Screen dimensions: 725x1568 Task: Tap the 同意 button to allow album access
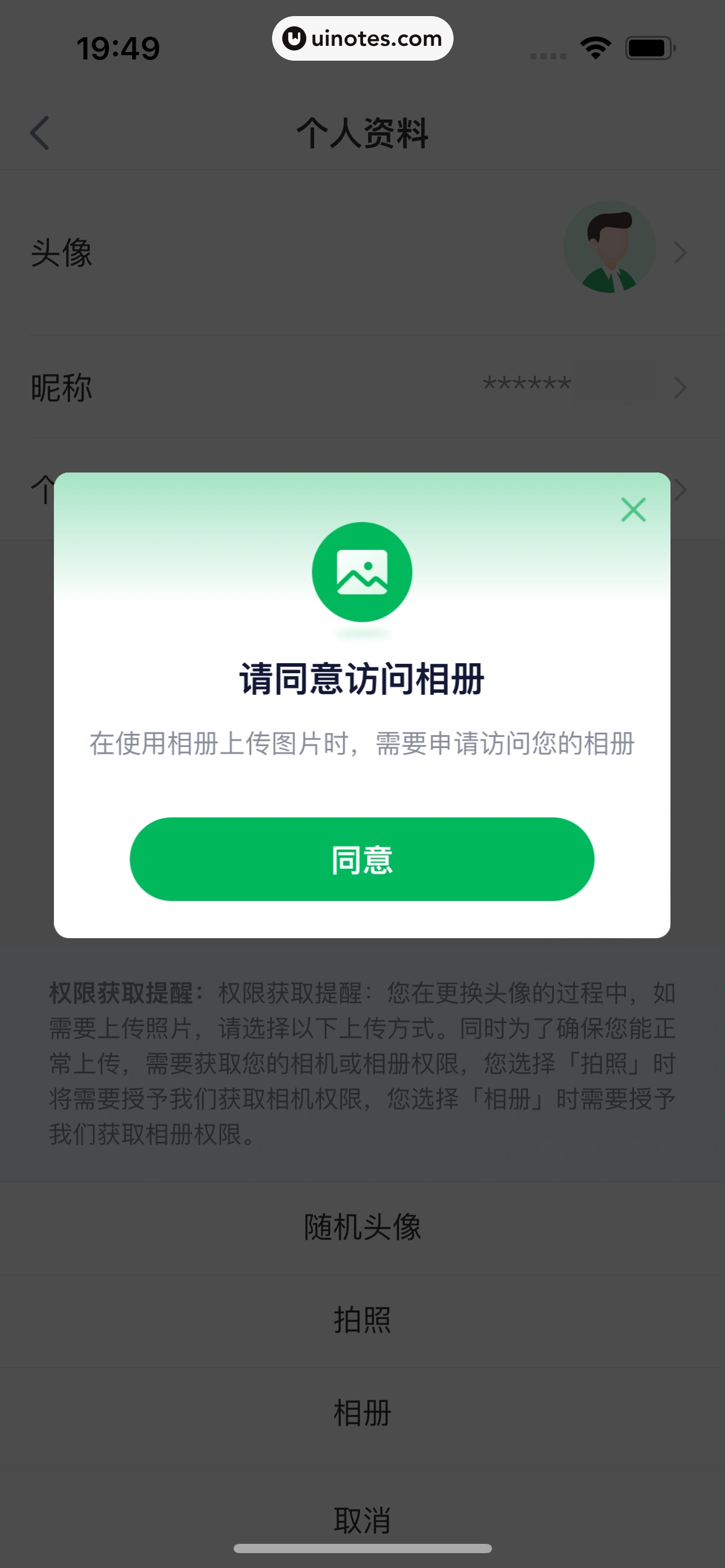click(x=362, y=859)
